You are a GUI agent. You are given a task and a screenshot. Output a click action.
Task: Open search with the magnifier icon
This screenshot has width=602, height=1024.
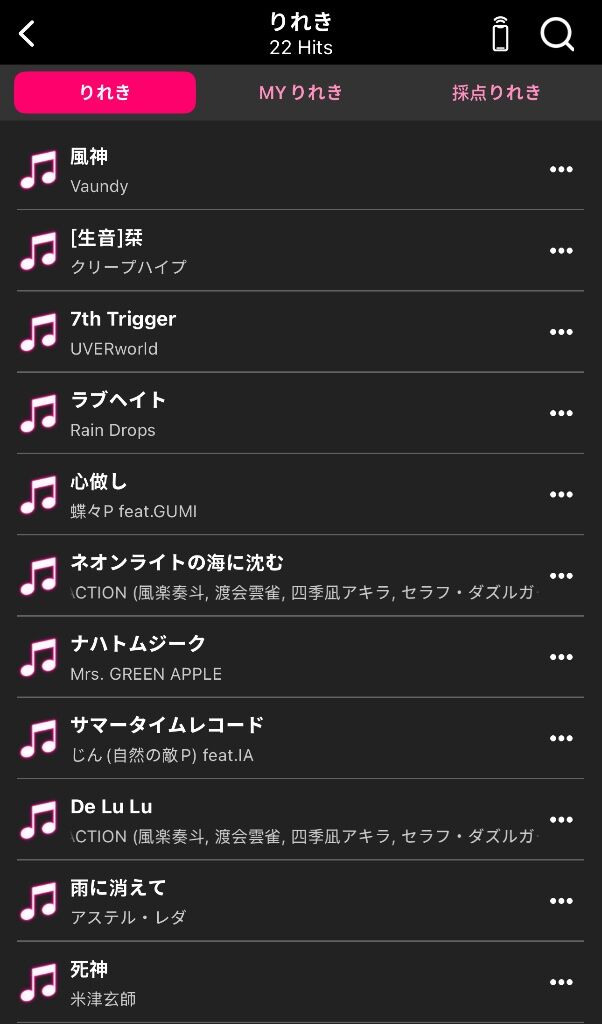click(x=557, y=33)
